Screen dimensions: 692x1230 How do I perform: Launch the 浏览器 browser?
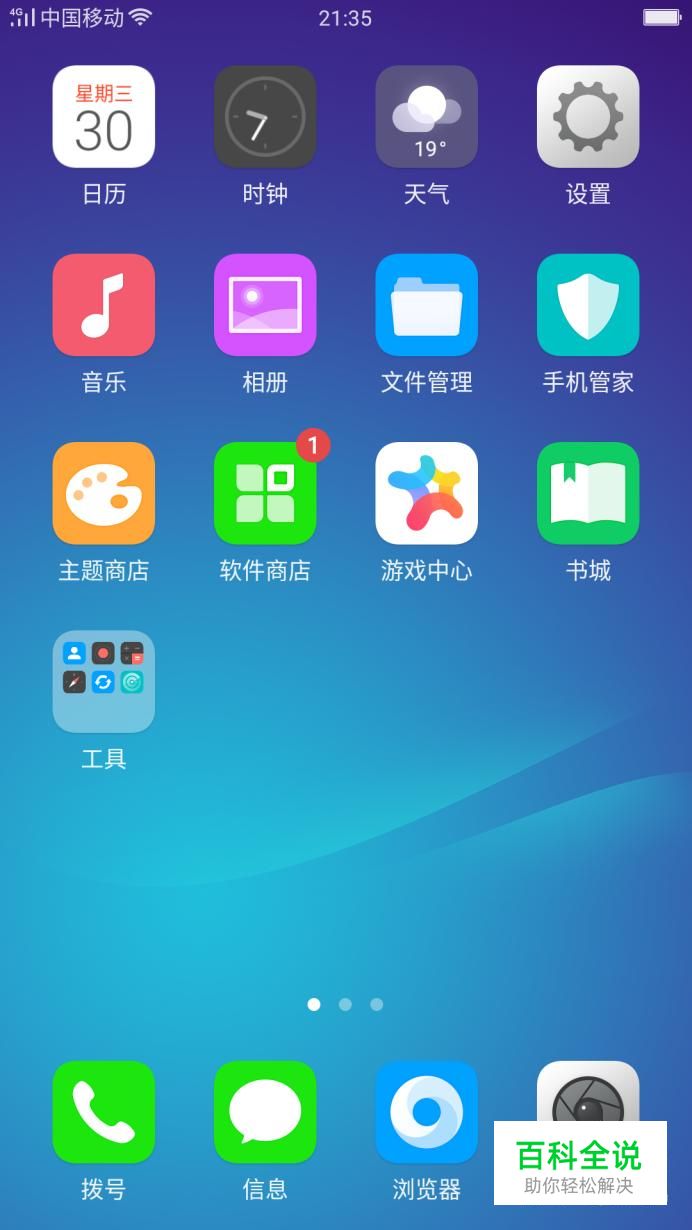427,1112
